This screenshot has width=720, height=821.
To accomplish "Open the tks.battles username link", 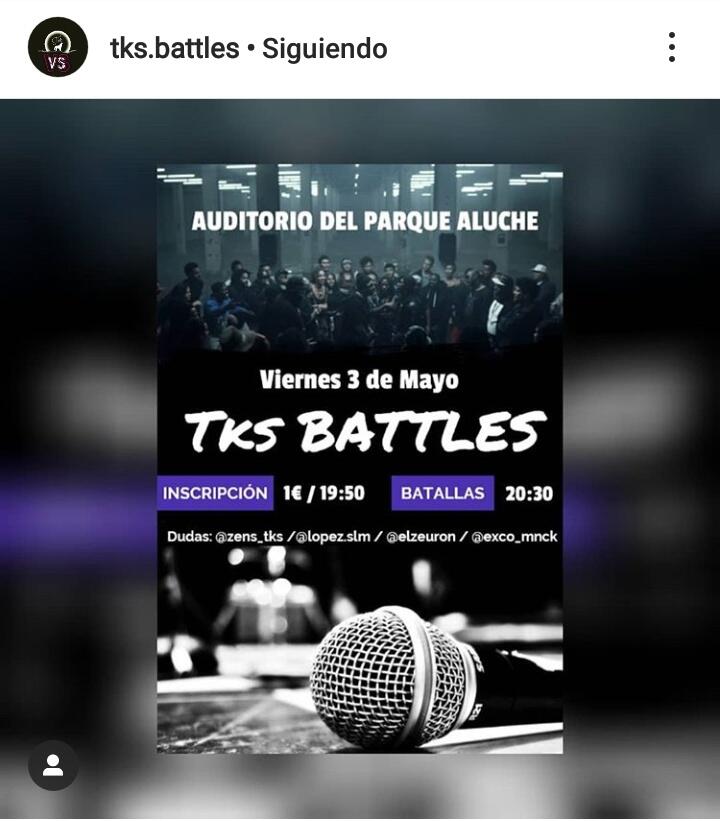I will [x=174, y=48].
